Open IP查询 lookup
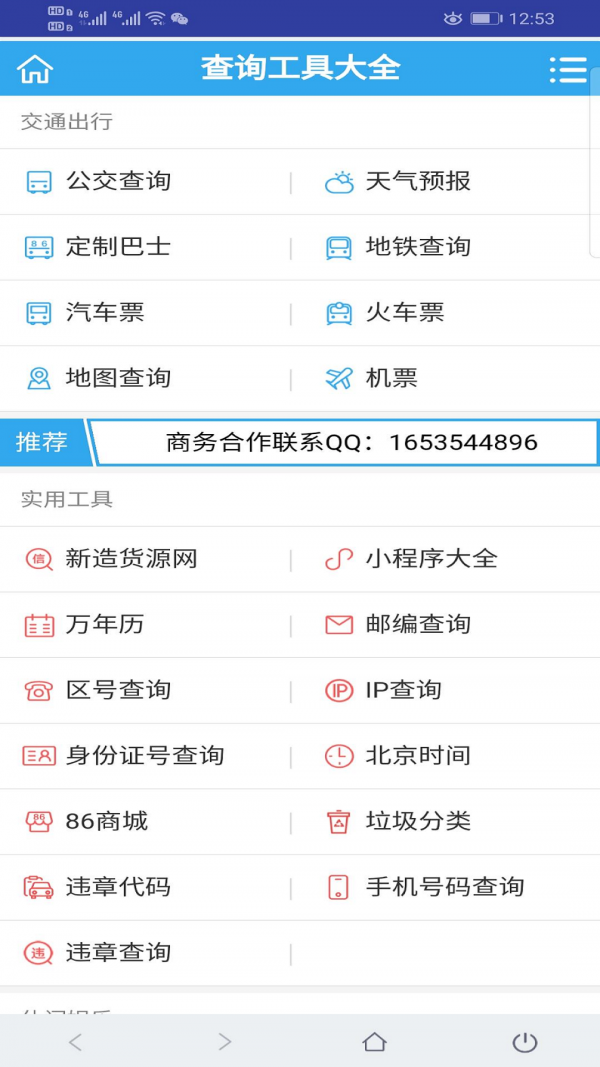 pyautogui.click(x=403, y=690)
